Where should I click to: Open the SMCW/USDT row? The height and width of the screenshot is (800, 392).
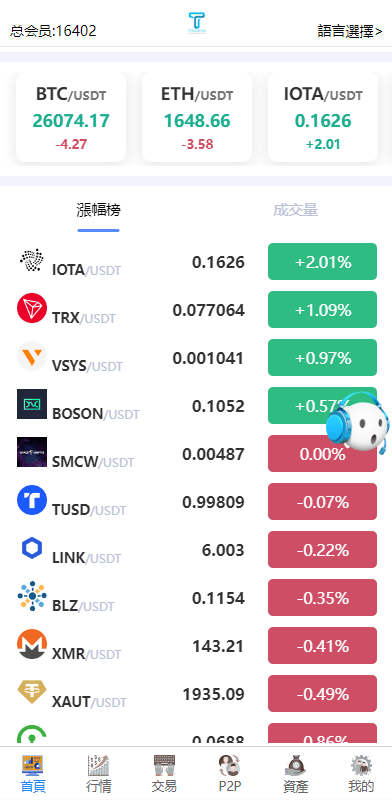coord(196,454)
